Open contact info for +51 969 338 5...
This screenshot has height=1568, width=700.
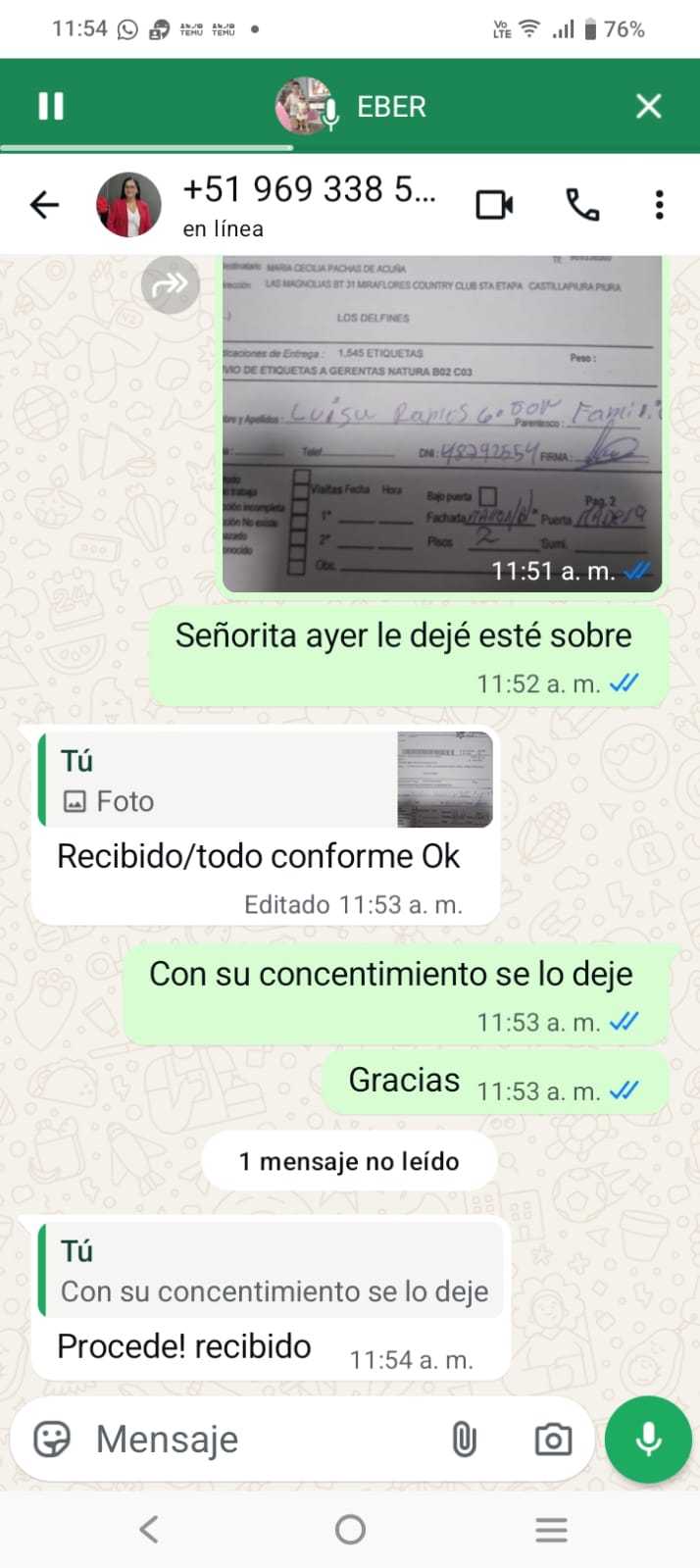point(309,203)
